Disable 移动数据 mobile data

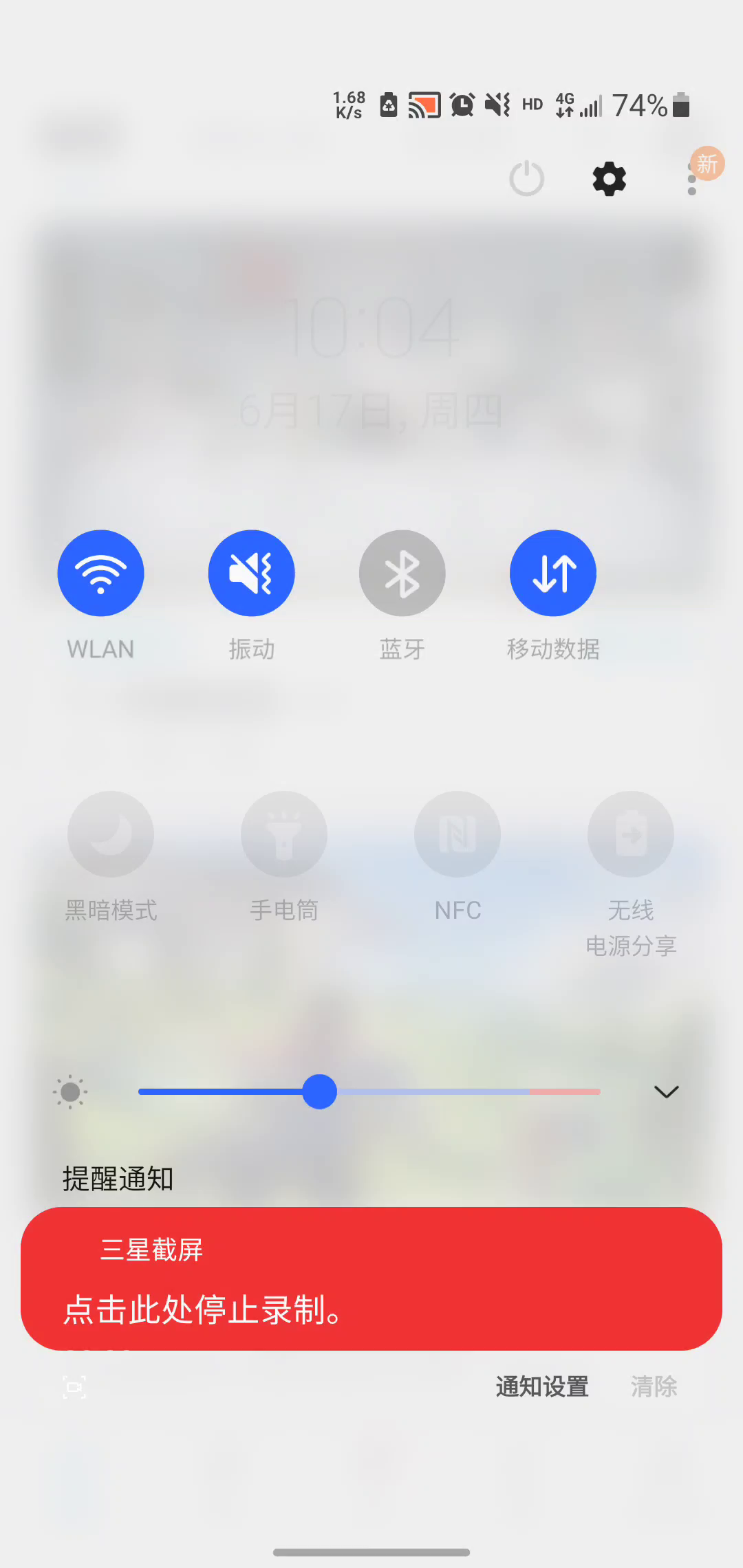point(552,573)
